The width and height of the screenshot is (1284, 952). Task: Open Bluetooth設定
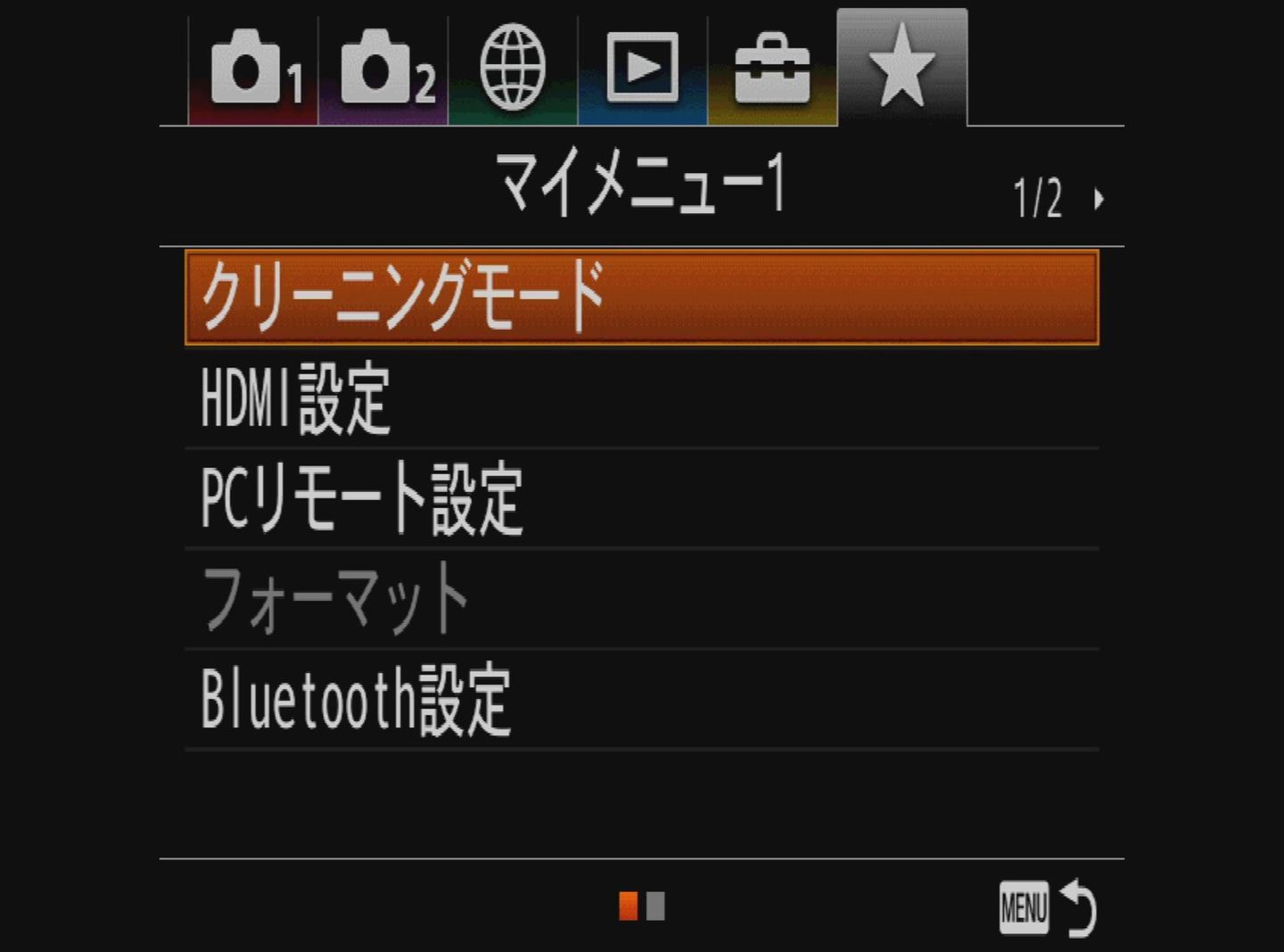coord(641,701)
